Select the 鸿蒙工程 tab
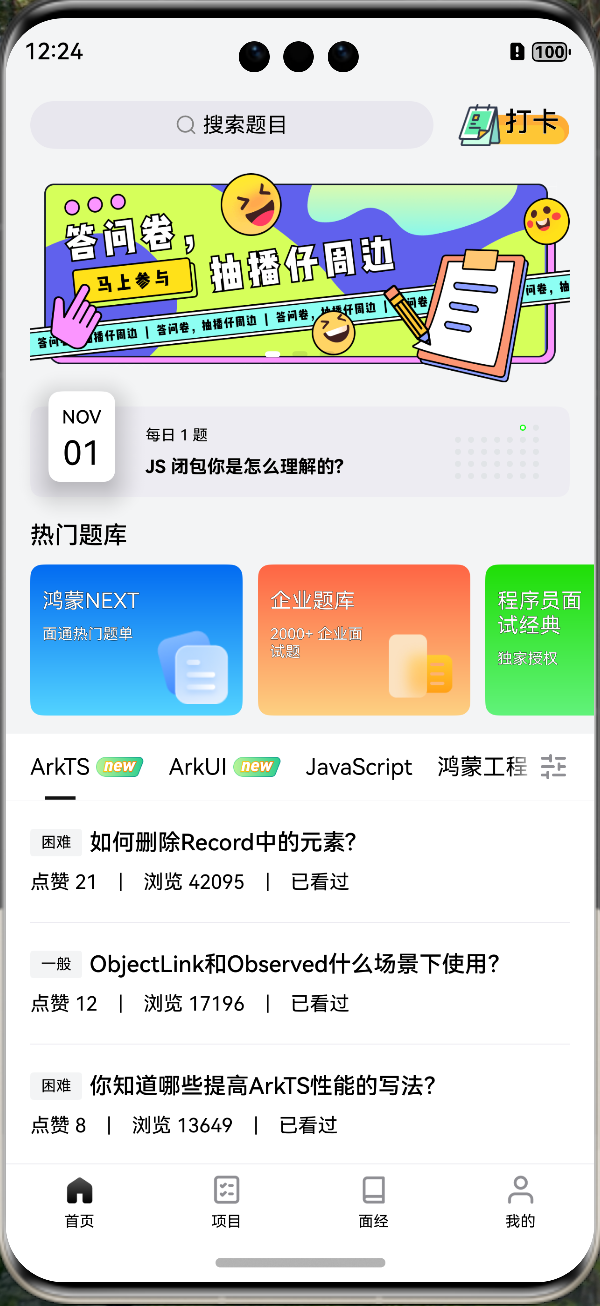Image resolution: width=600 pixels, height=1306 pixels. point(481,767)
